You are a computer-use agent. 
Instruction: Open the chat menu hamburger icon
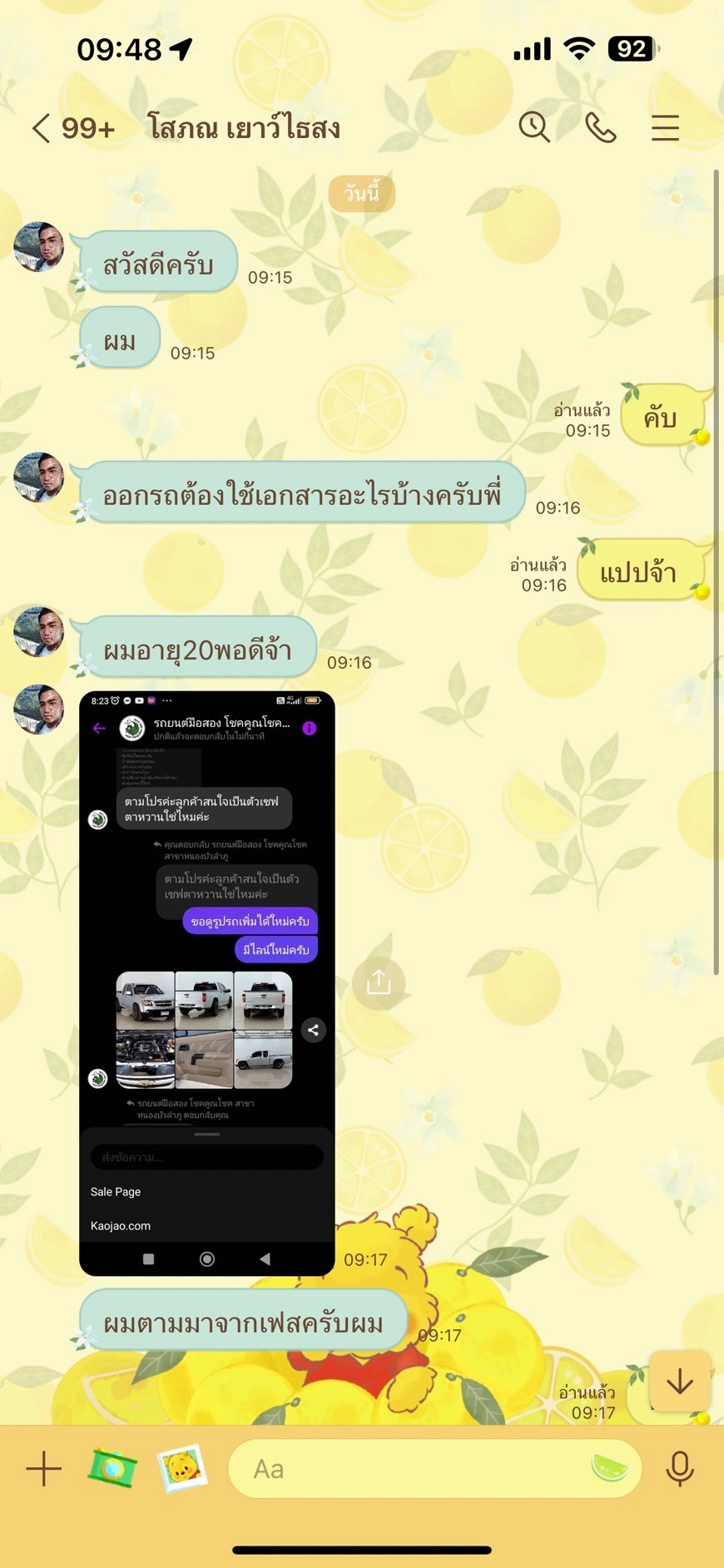point(665,128)
